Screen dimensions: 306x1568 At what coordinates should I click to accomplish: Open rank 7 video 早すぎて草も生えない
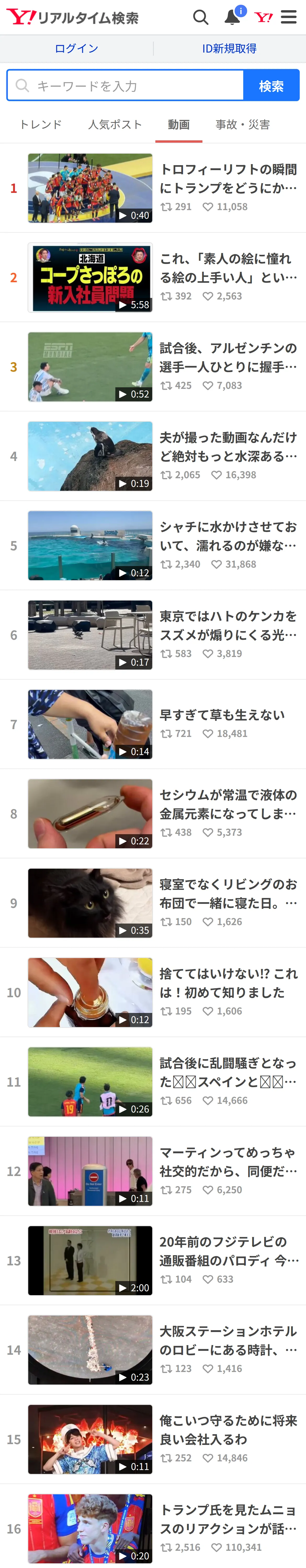click(x=153, y=724)
